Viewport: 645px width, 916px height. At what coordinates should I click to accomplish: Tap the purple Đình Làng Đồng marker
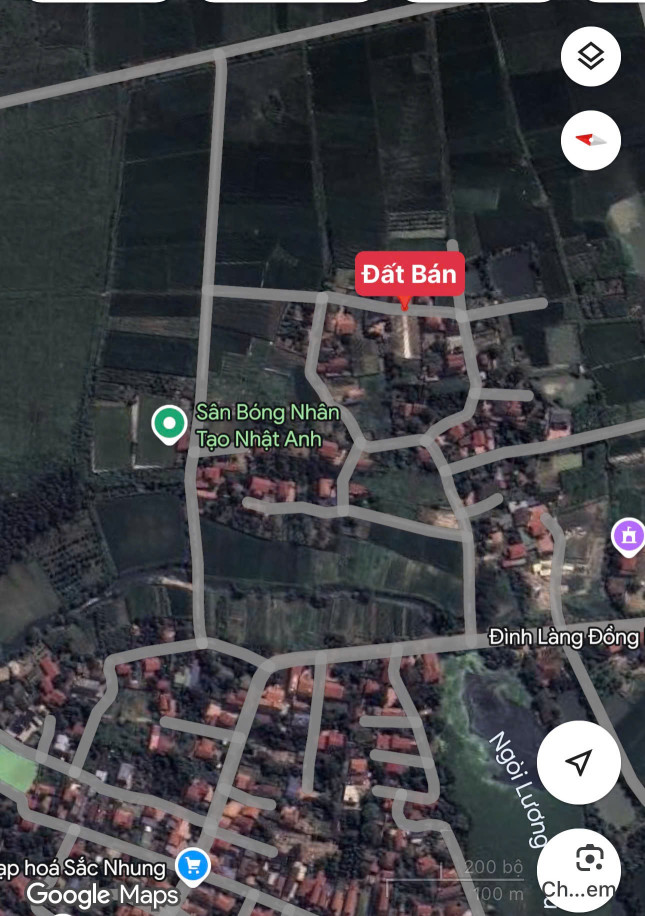628,537
